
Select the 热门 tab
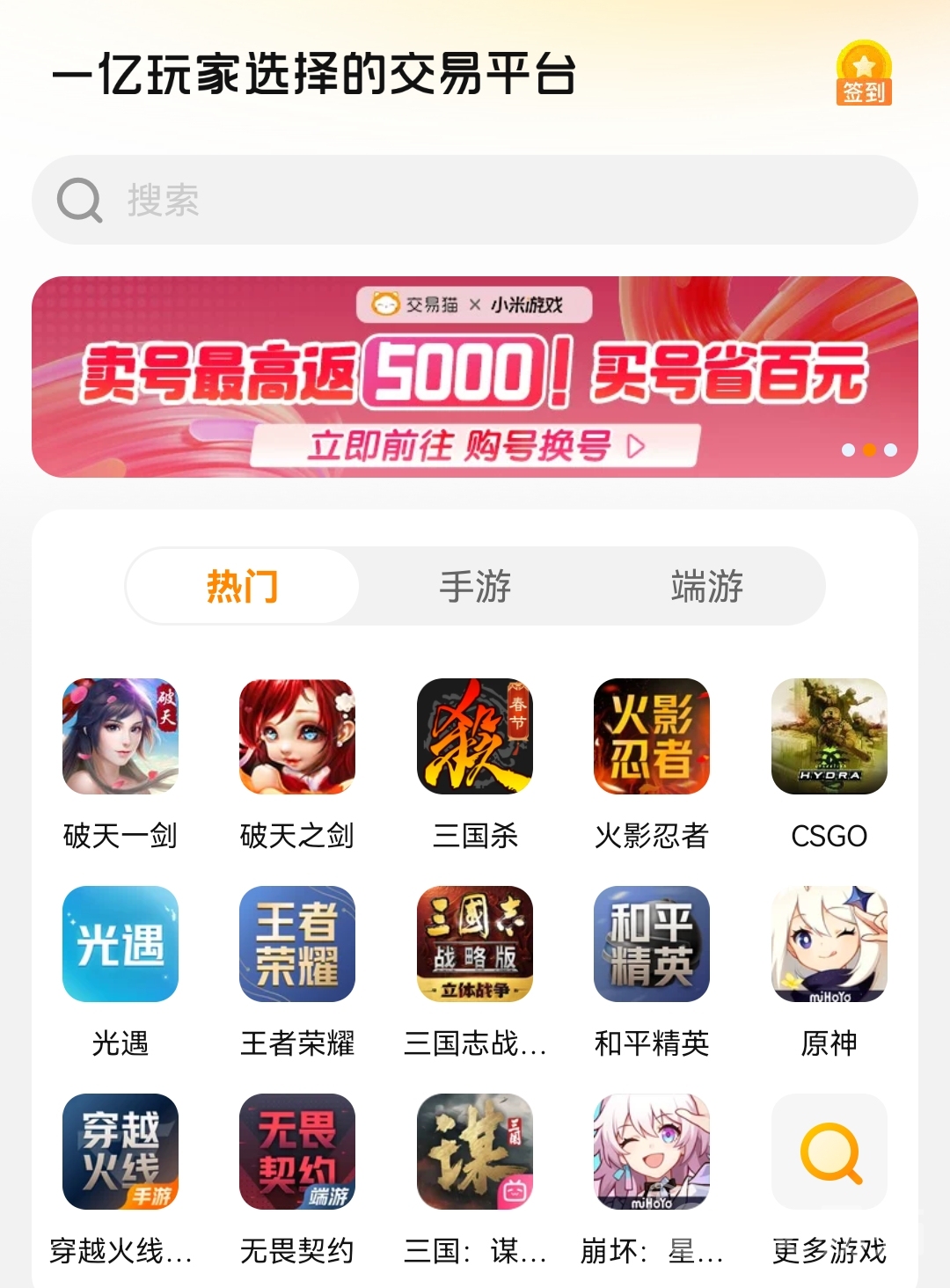pos(243,586)
